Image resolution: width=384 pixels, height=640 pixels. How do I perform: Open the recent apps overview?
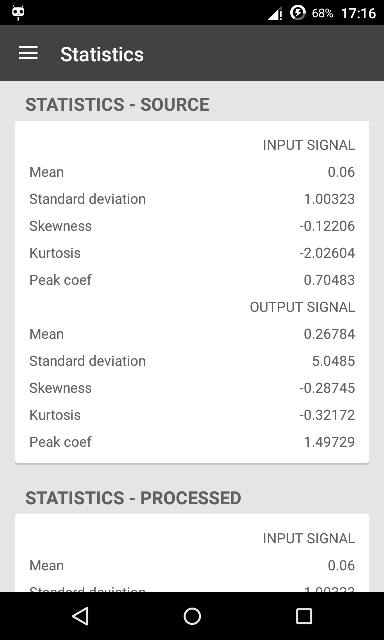pos(304,616)
